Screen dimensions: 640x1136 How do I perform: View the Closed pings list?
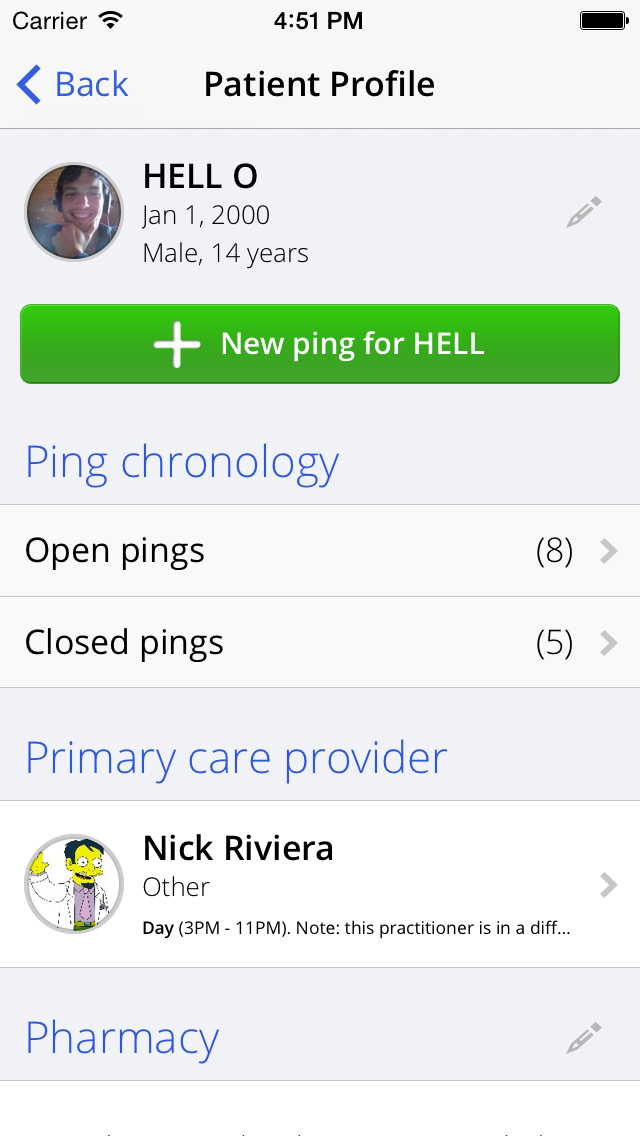click(x=320, y=643)
